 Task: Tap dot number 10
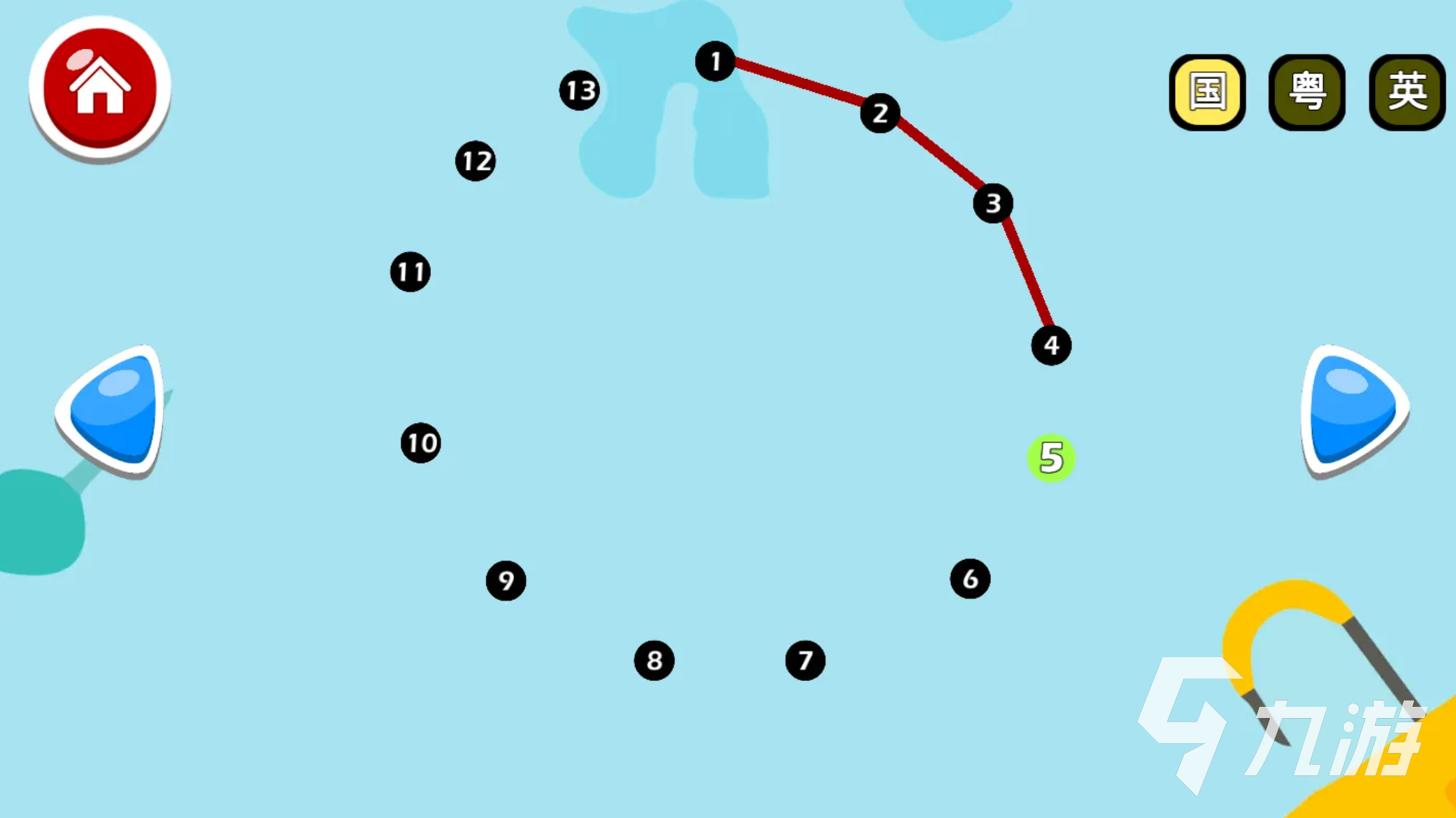421,443
